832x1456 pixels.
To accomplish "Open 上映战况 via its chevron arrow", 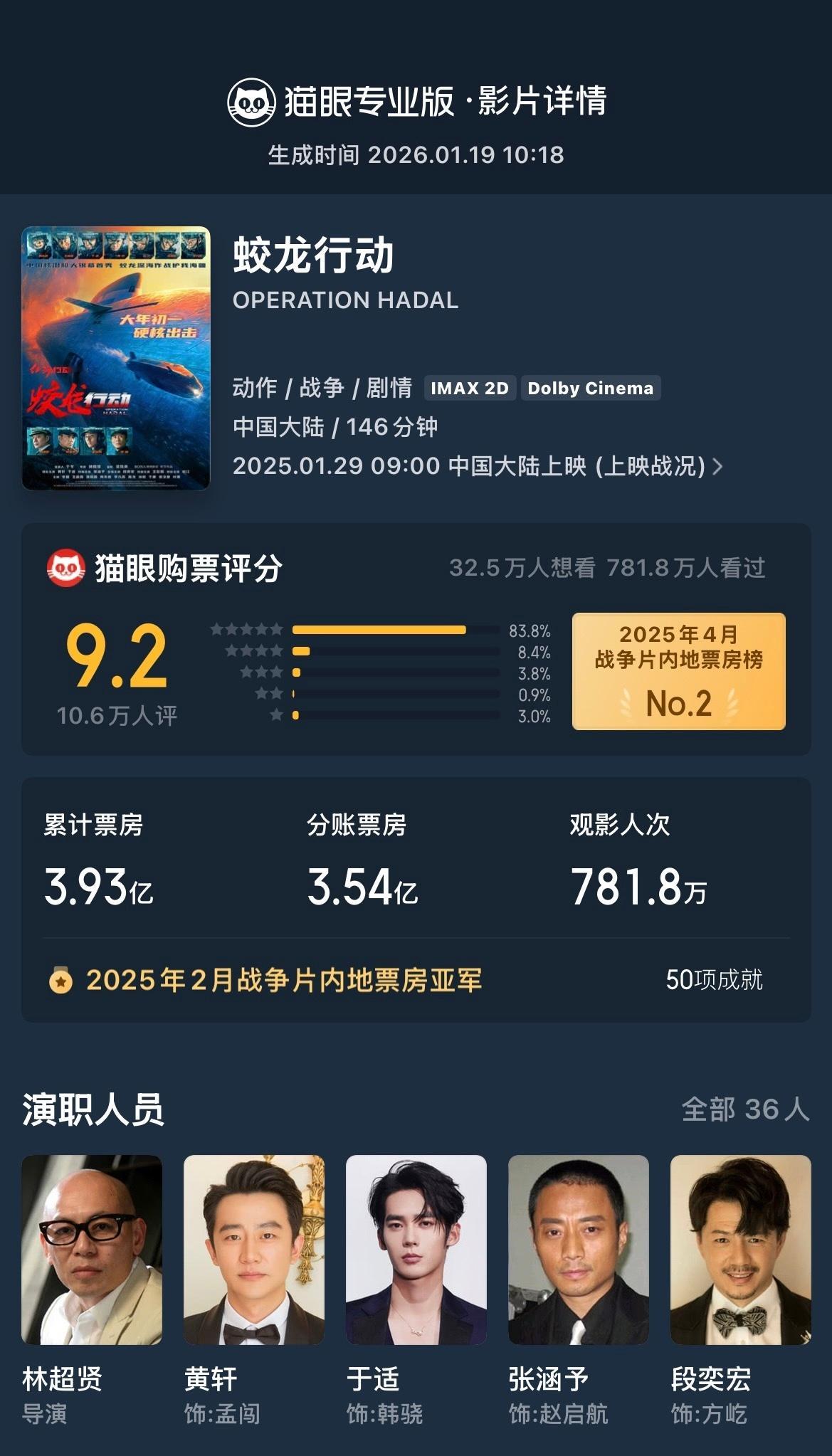I will pyautogui.click(x=719, y=466).
